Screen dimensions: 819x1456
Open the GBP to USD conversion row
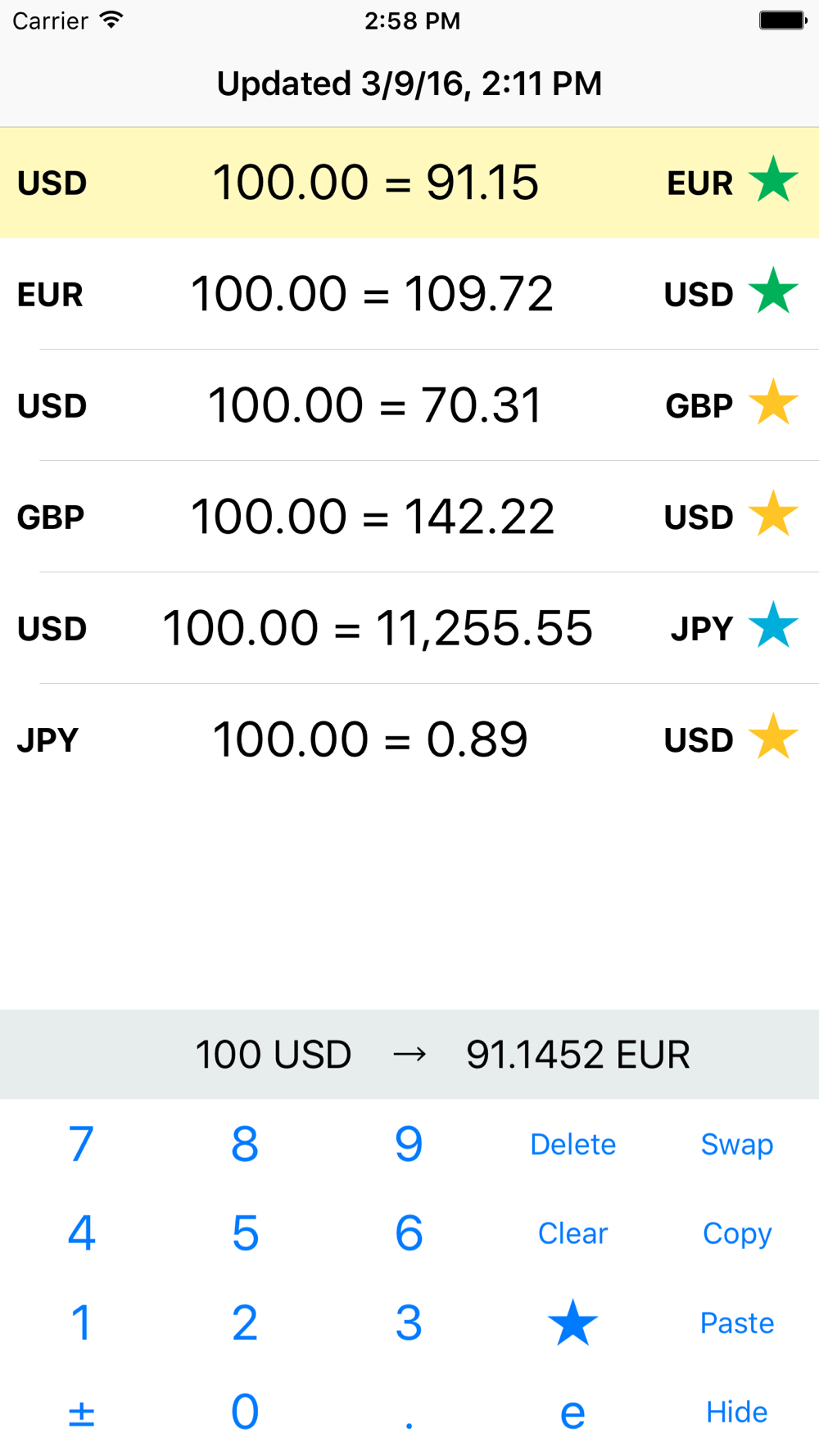pyautogui.click(x=409, y=517)
